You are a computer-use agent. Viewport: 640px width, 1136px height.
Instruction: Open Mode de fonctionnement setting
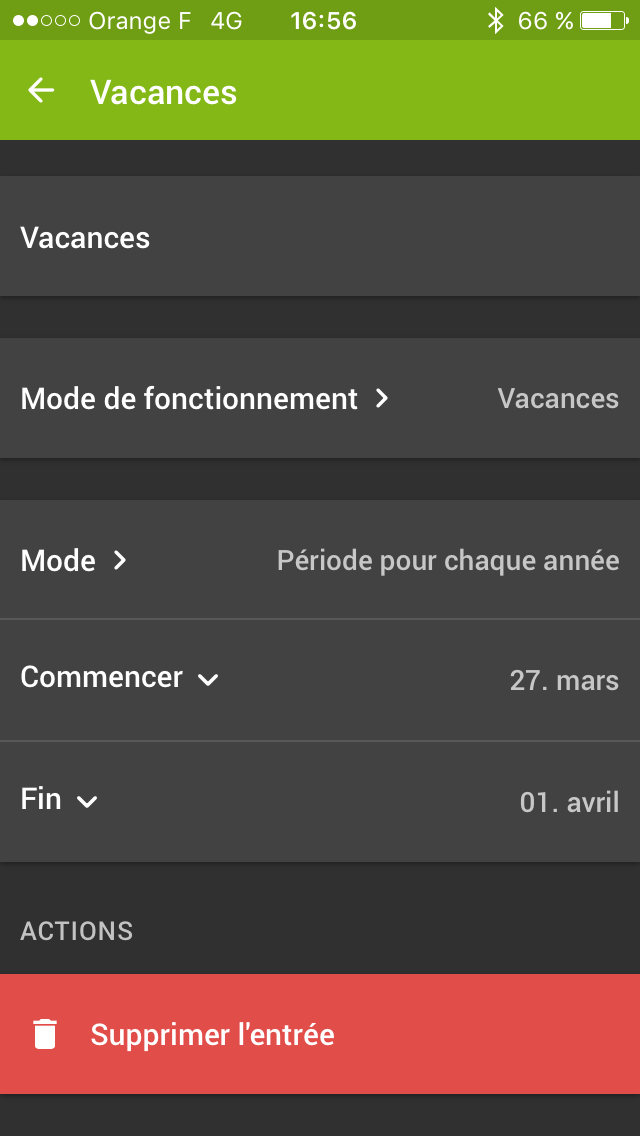(x=320, y=399)
